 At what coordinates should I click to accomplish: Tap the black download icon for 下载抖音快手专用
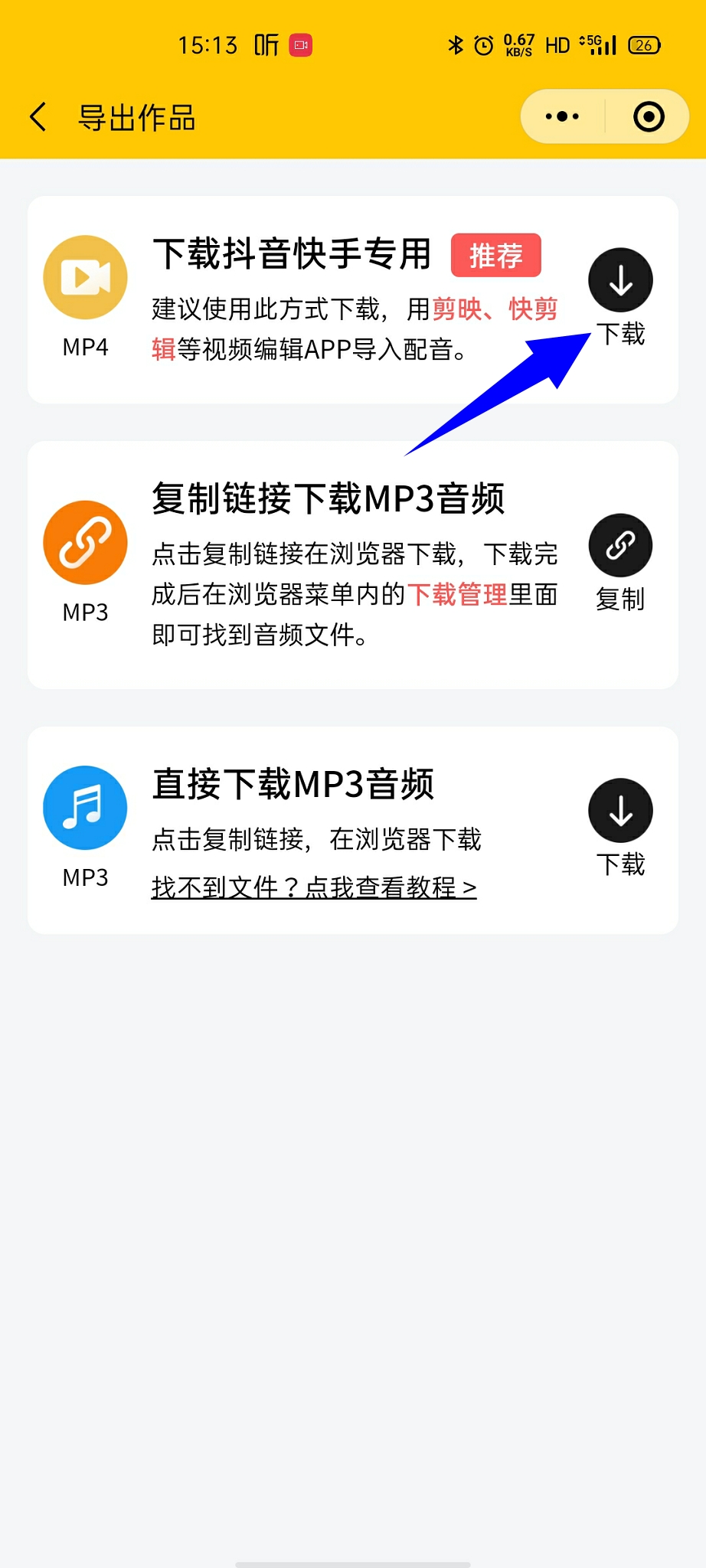tap(619, 280)
